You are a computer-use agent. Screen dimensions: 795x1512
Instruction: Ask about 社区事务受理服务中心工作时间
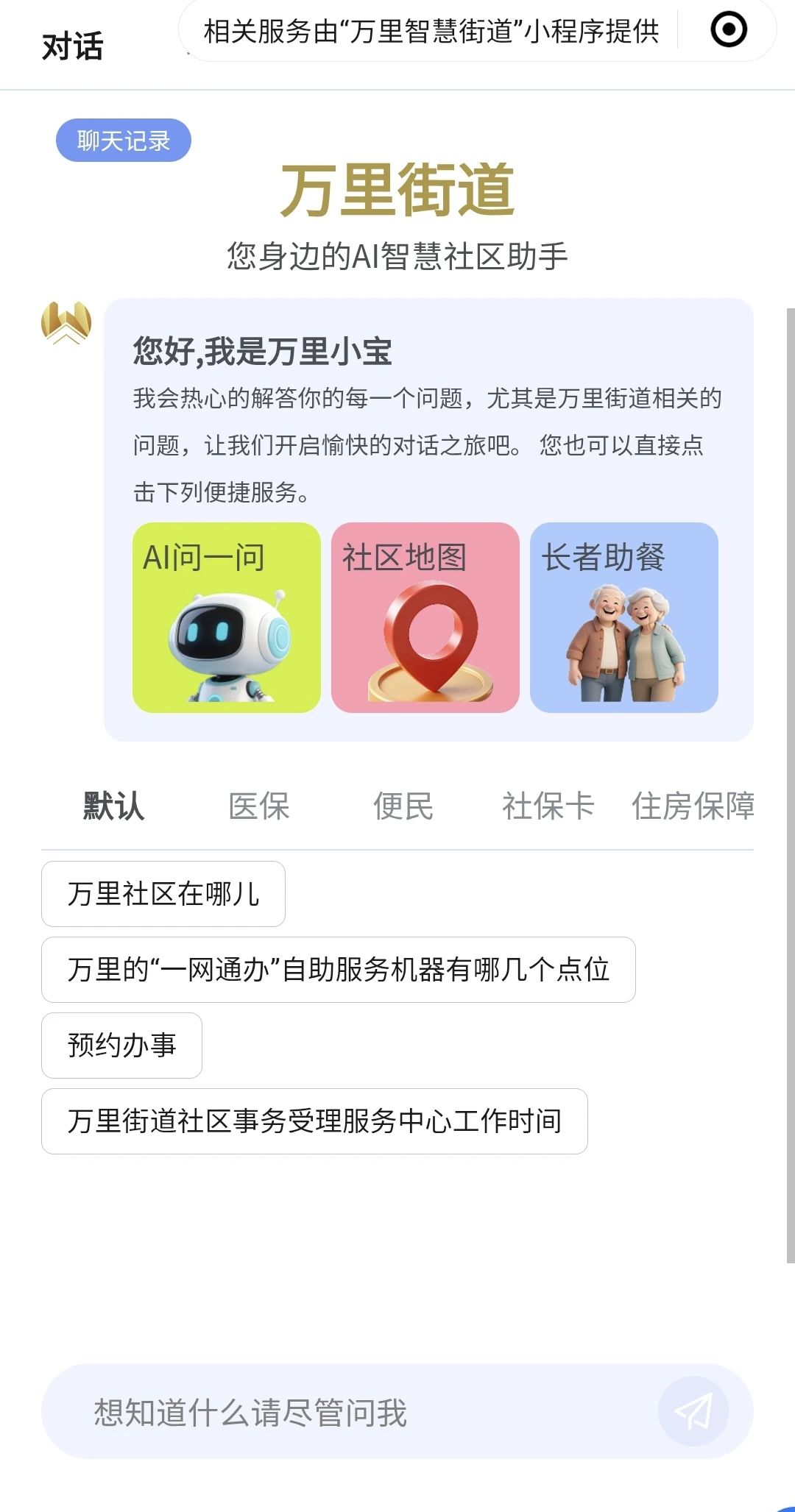tap(314, 1121)
